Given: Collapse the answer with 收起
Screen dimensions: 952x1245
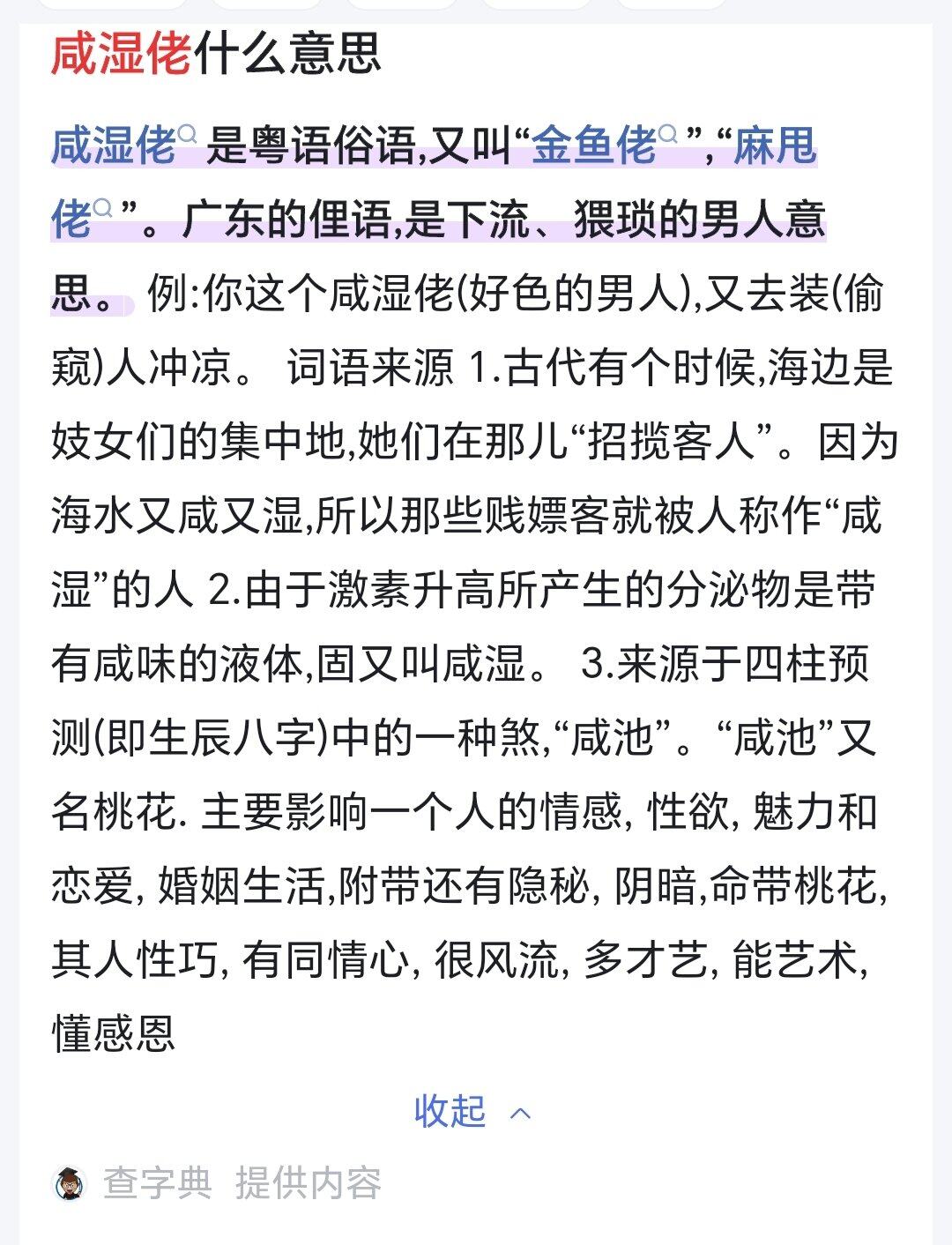Looking at the screenshot, I should (471, 1111).
